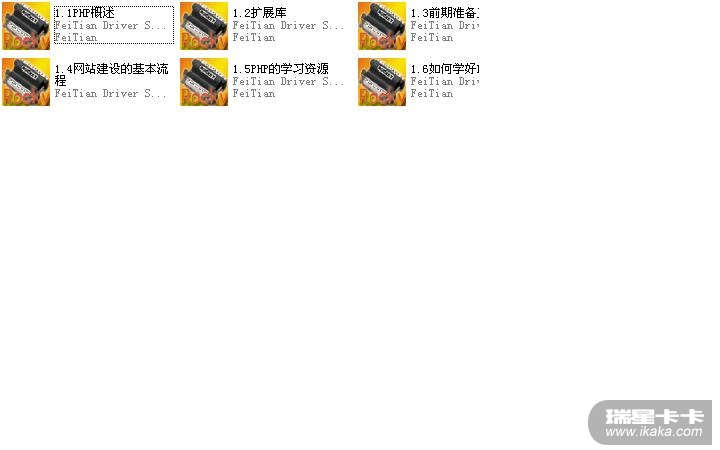Viewport: 720px width, 450px height.
Task: Select the 1.3前期准备 file
Action: pos(382,26)
